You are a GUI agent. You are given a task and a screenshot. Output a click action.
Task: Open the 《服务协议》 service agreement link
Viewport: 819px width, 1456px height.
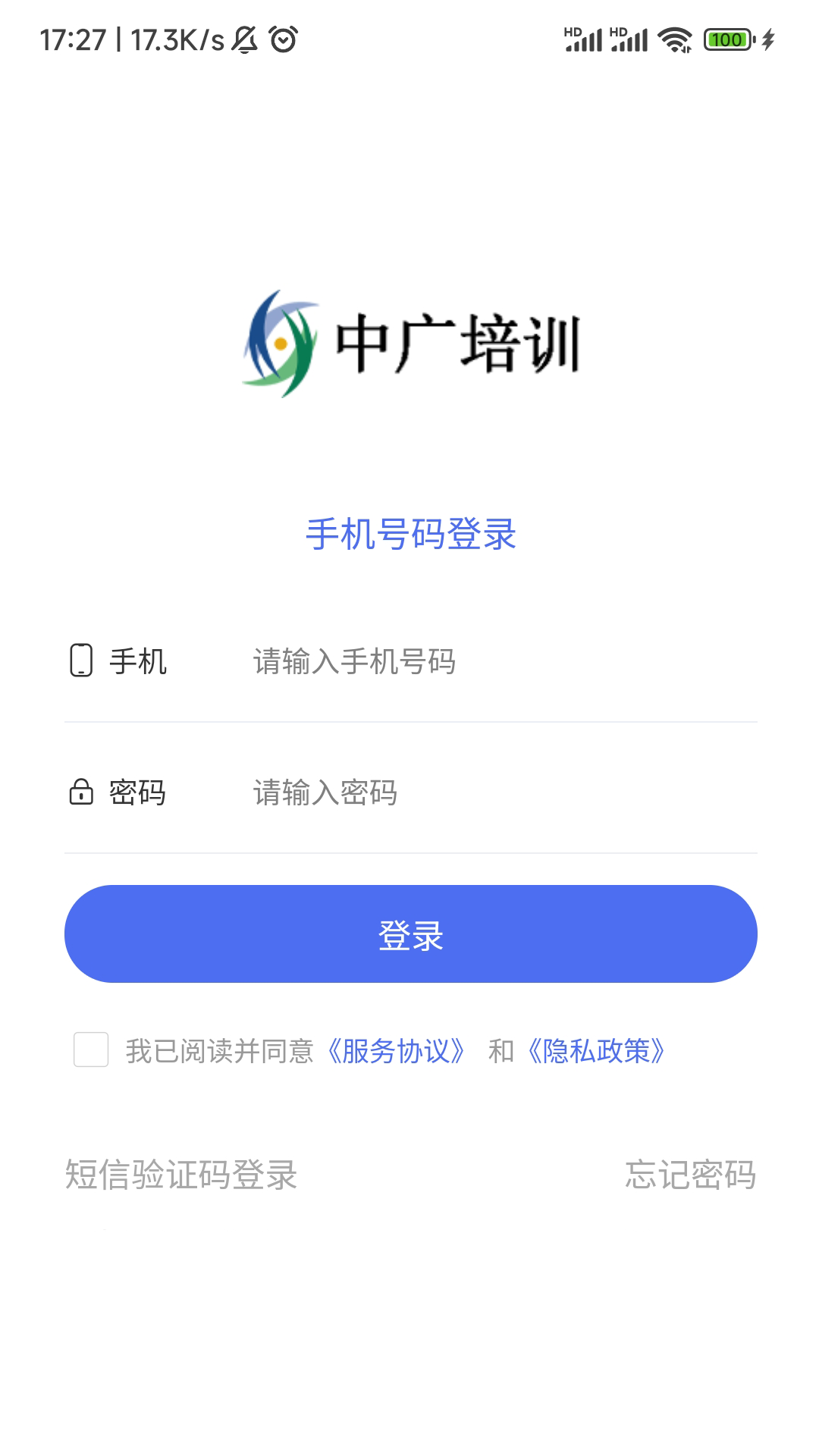click(396, 1051)
